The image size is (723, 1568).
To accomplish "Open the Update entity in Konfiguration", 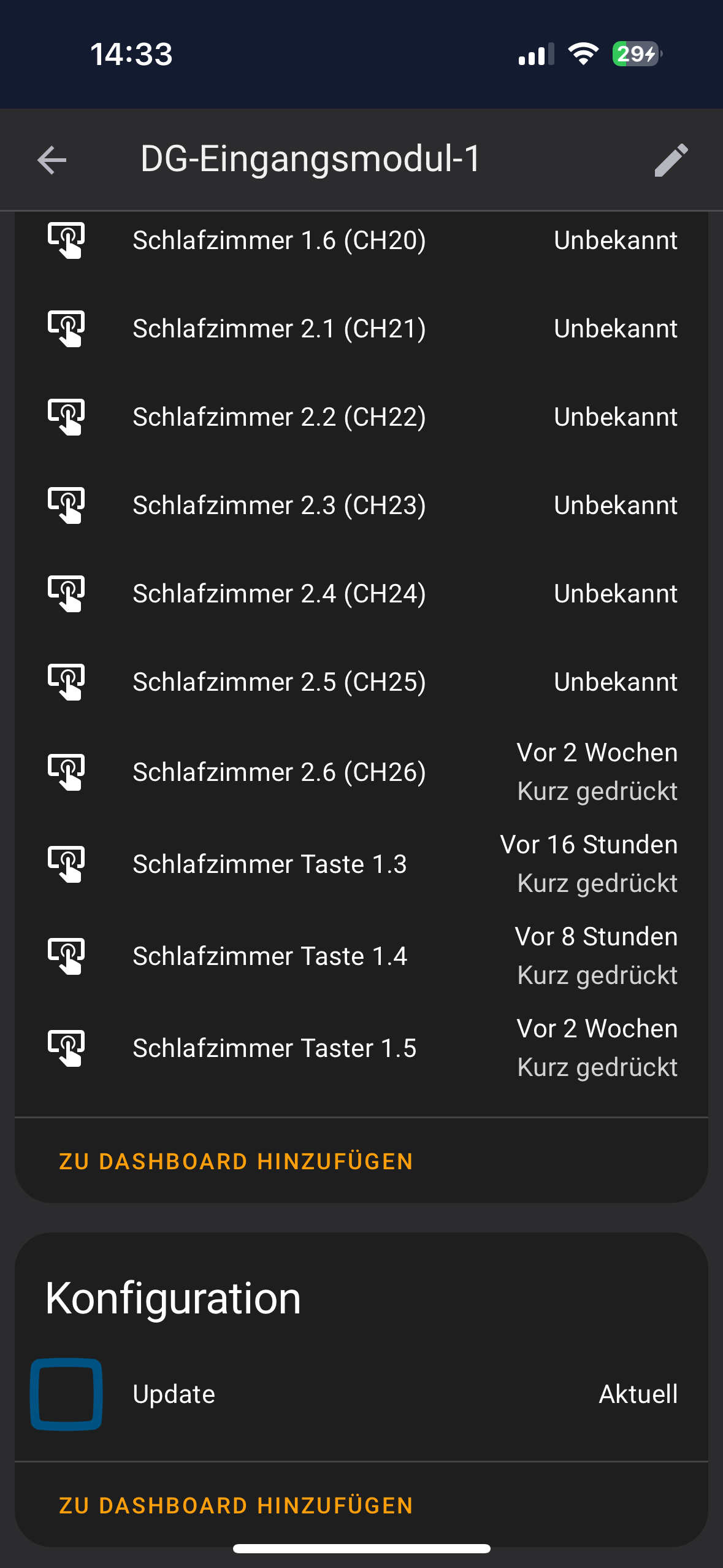I will (x=362, y=1394).
